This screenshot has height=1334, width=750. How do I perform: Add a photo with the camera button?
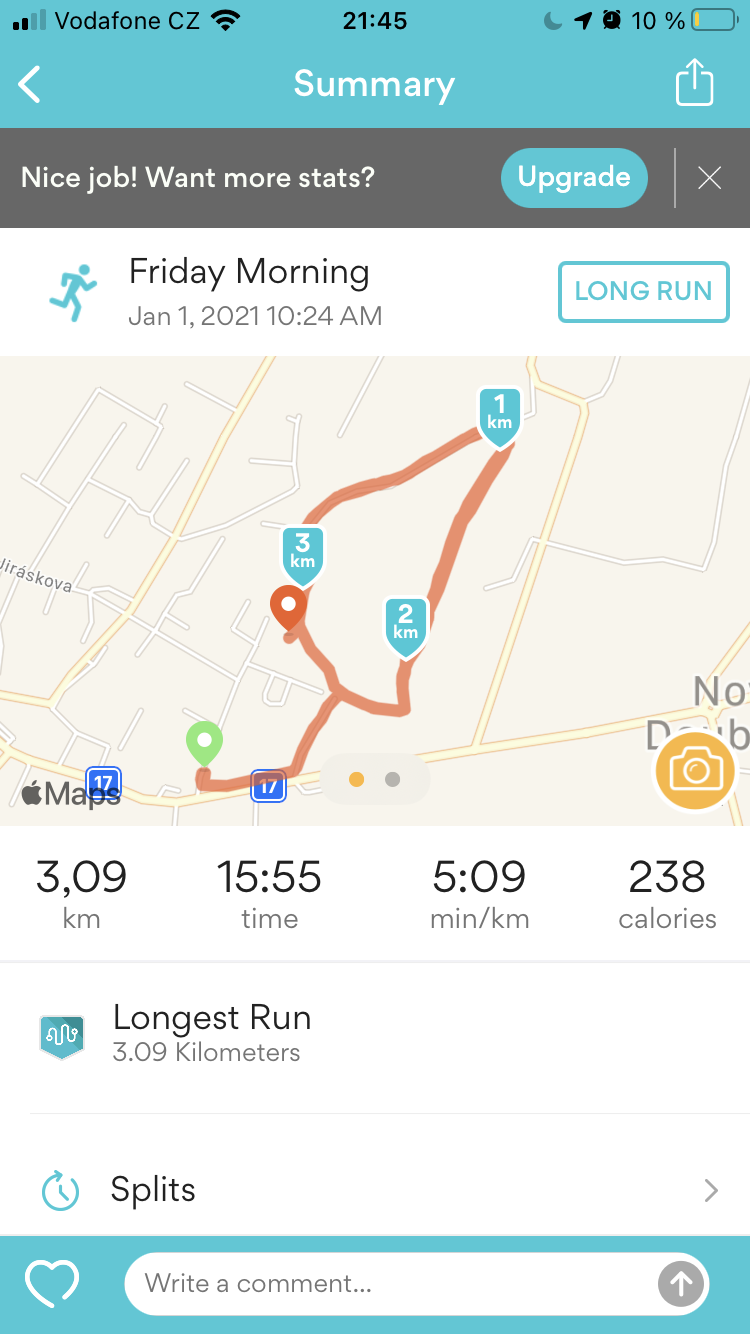point(695,771)
